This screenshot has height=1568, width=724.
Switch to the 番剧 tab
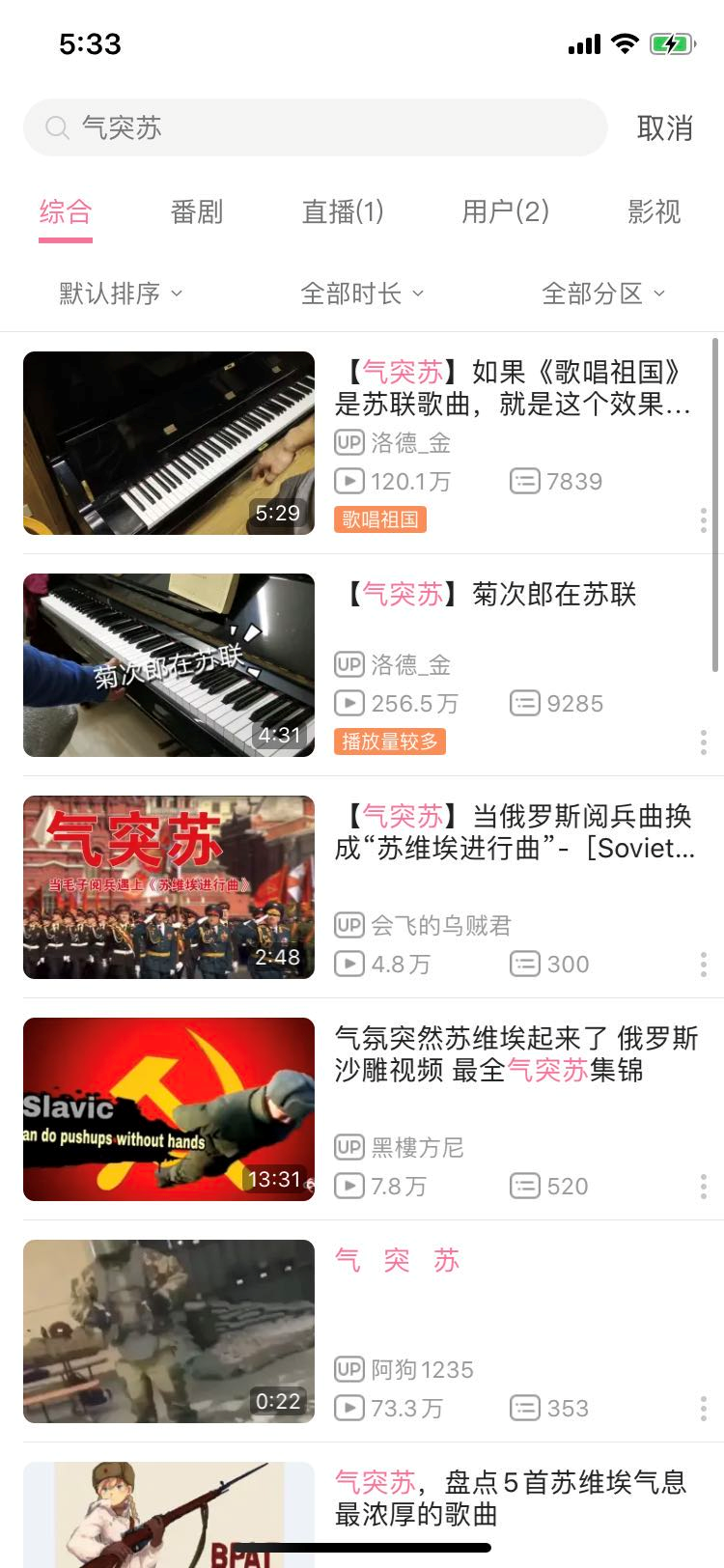(x=197, y=211)
